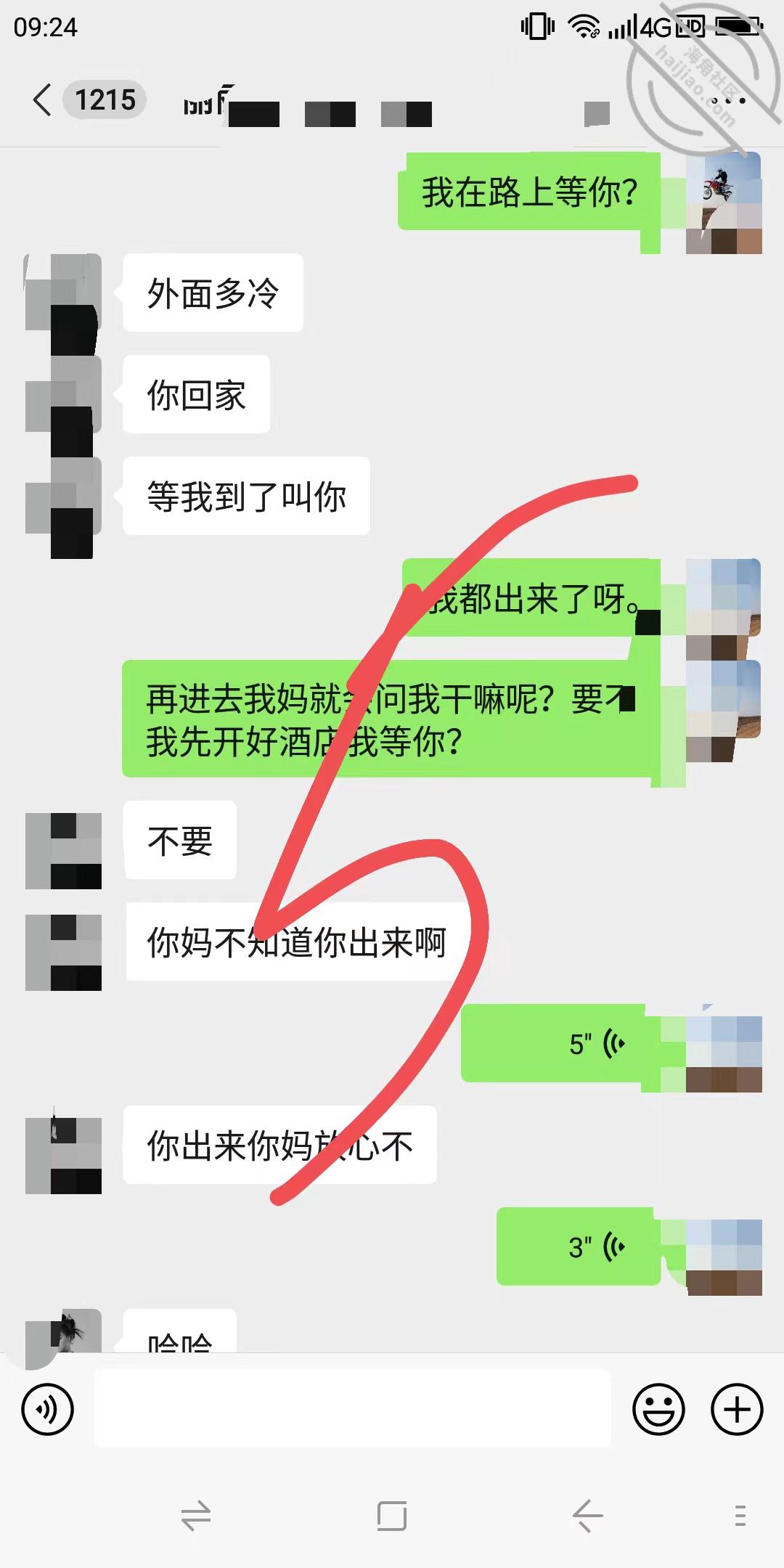
Task: Tap my avatar beside 我在路上等你
Action: point(724,203)
